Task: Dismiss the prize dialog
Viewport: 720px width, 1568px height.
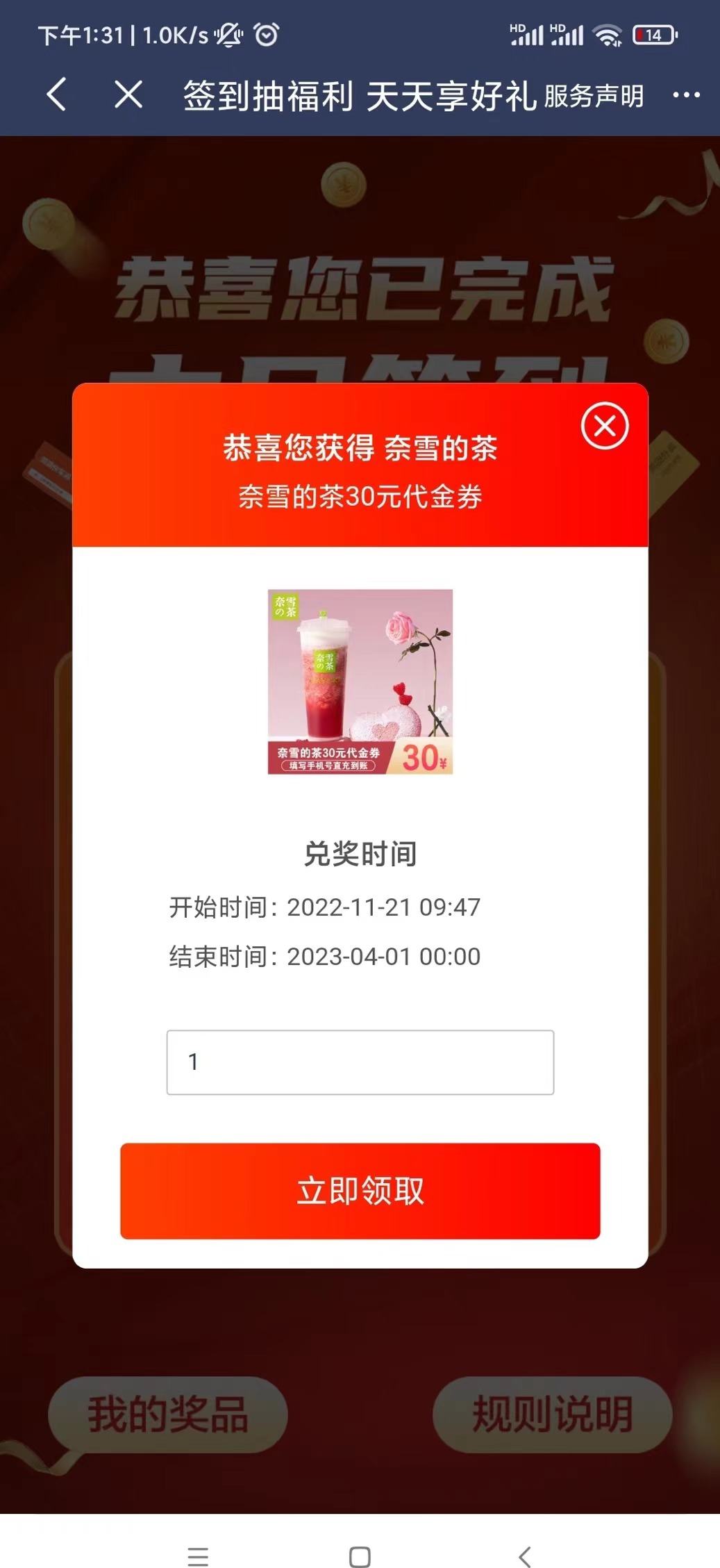Action: coord(605,426)
